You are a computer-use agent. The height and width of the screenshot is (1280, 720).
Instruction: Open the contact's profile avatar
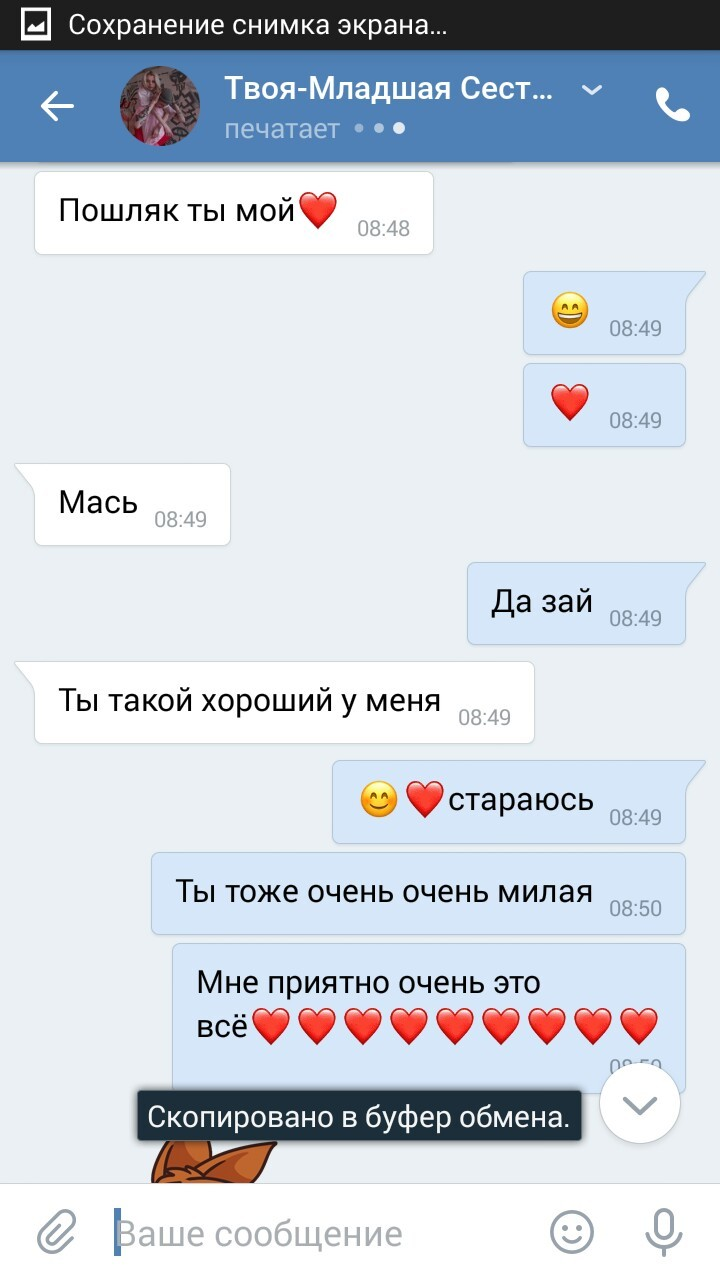click(160, 106)
